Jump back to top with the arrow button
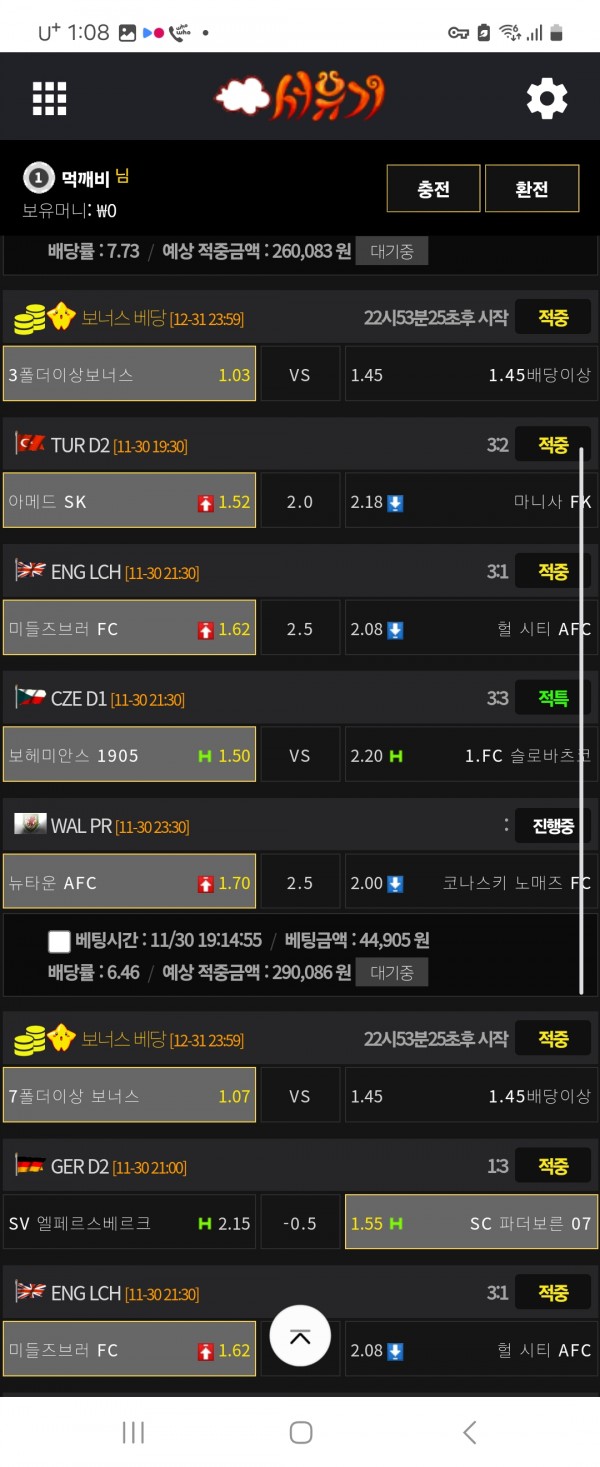The image size is (600, 1467). click(x=300, y=1336)
